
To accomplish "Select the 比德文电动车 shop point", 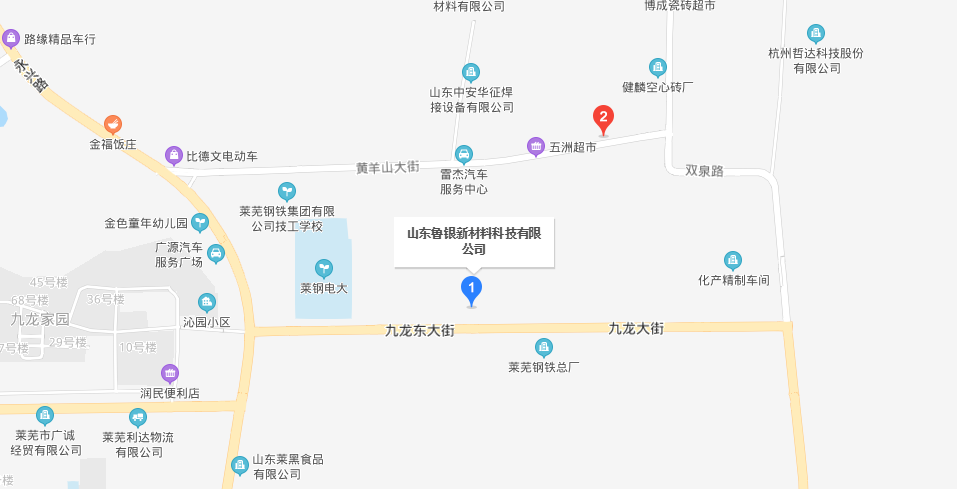I will tap(174, 156).
